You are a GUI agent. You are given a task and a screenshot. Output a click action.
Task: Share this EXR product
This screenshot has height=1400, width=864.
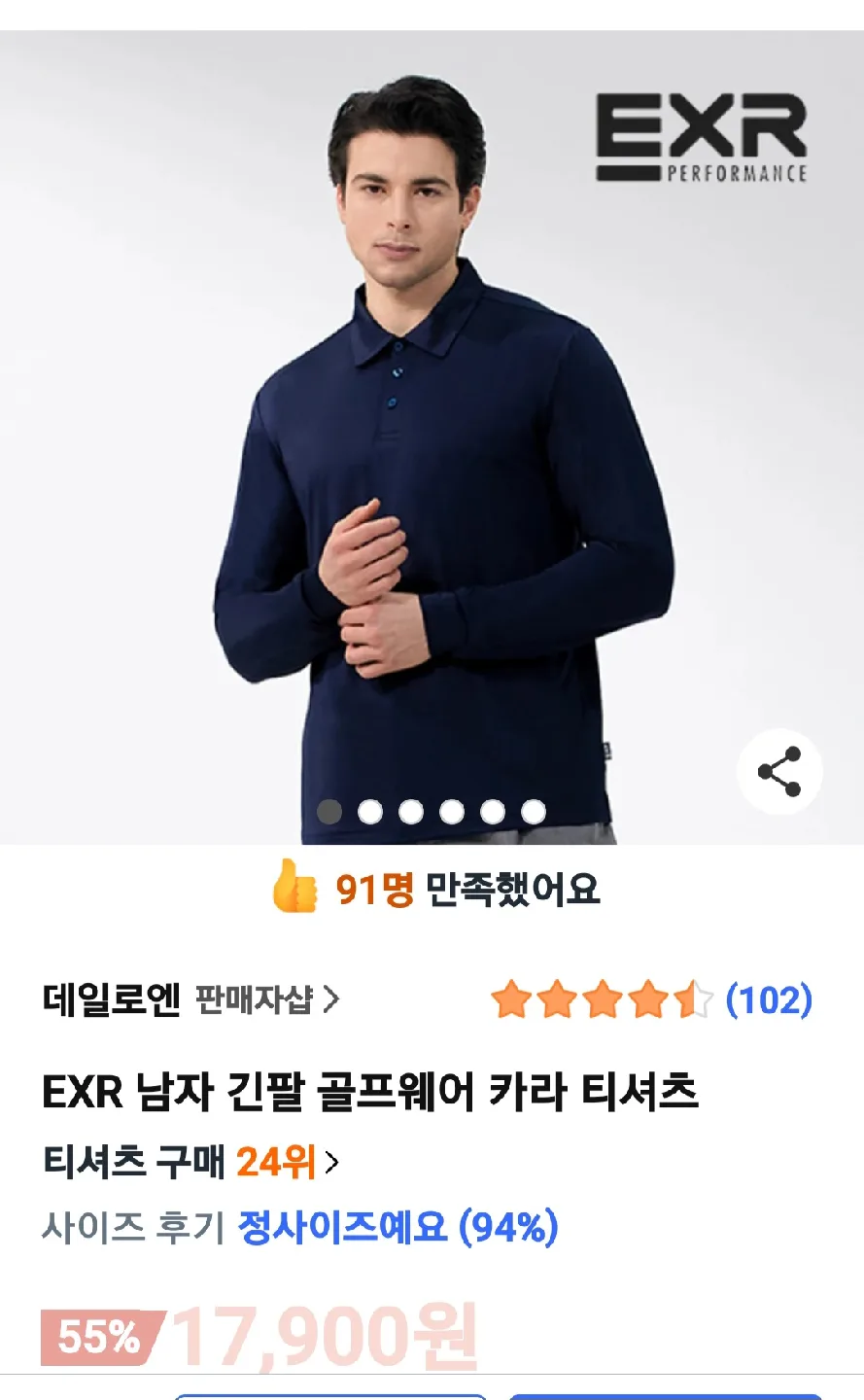[779, 771]
